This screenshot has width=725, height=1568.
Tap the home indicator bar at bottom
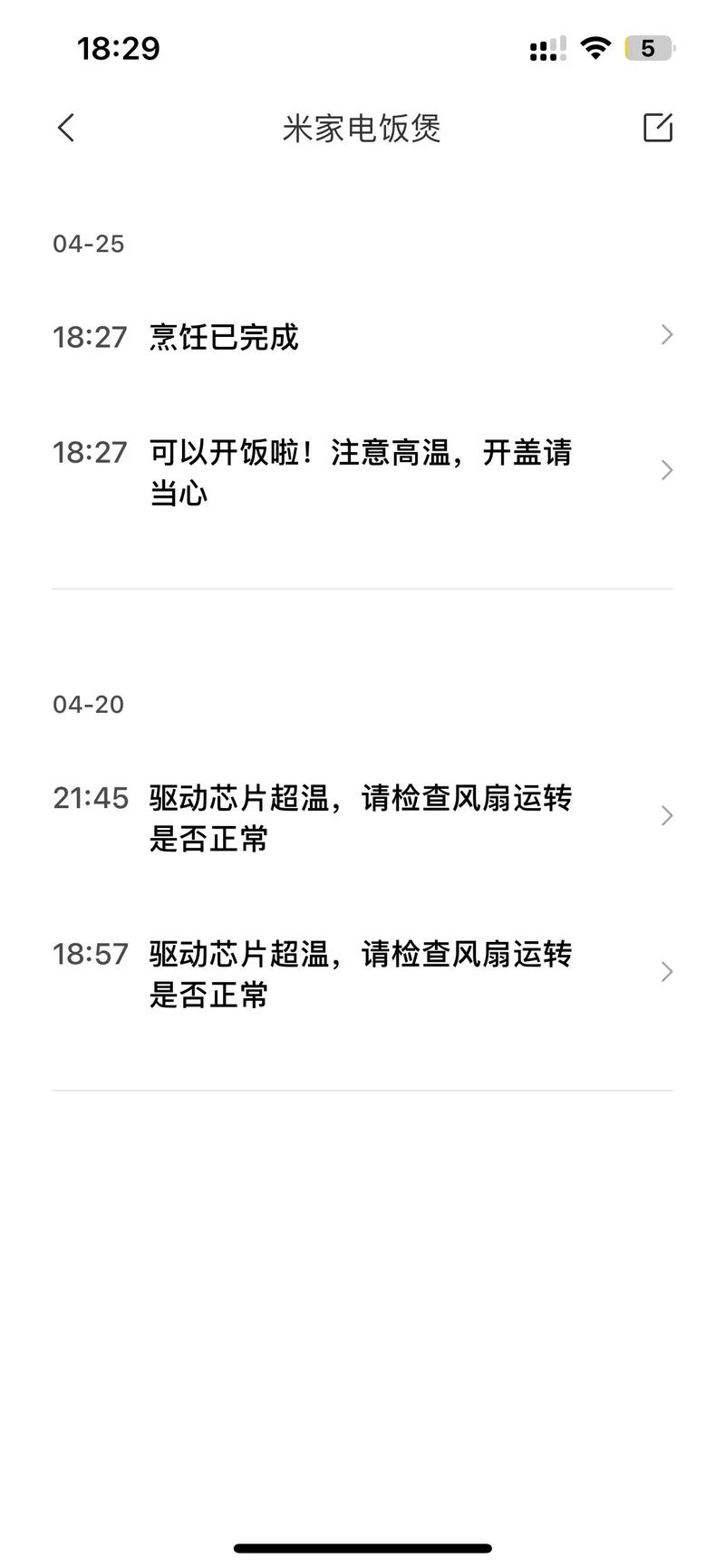(362, 1543)
